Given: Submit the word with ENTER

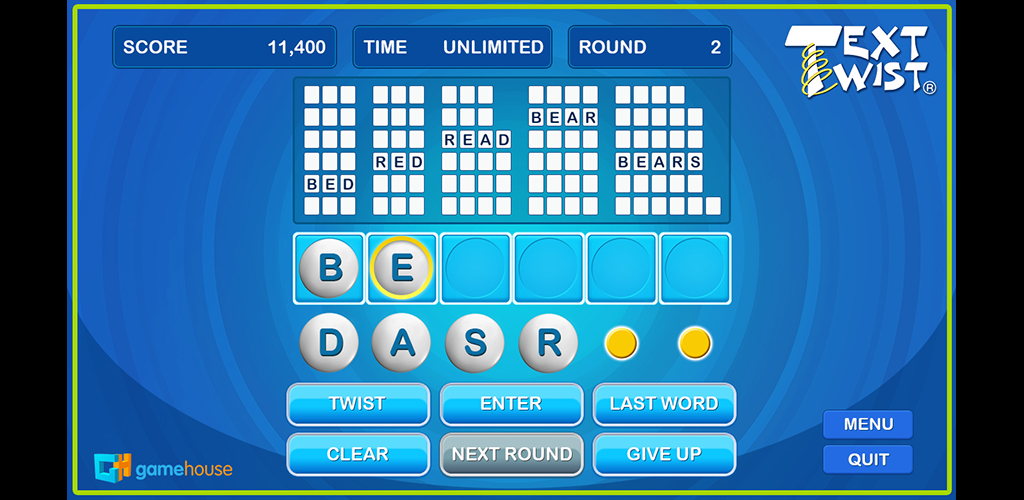Looking at the screenshot, I should pyautogui.click(x=511, y=404).
